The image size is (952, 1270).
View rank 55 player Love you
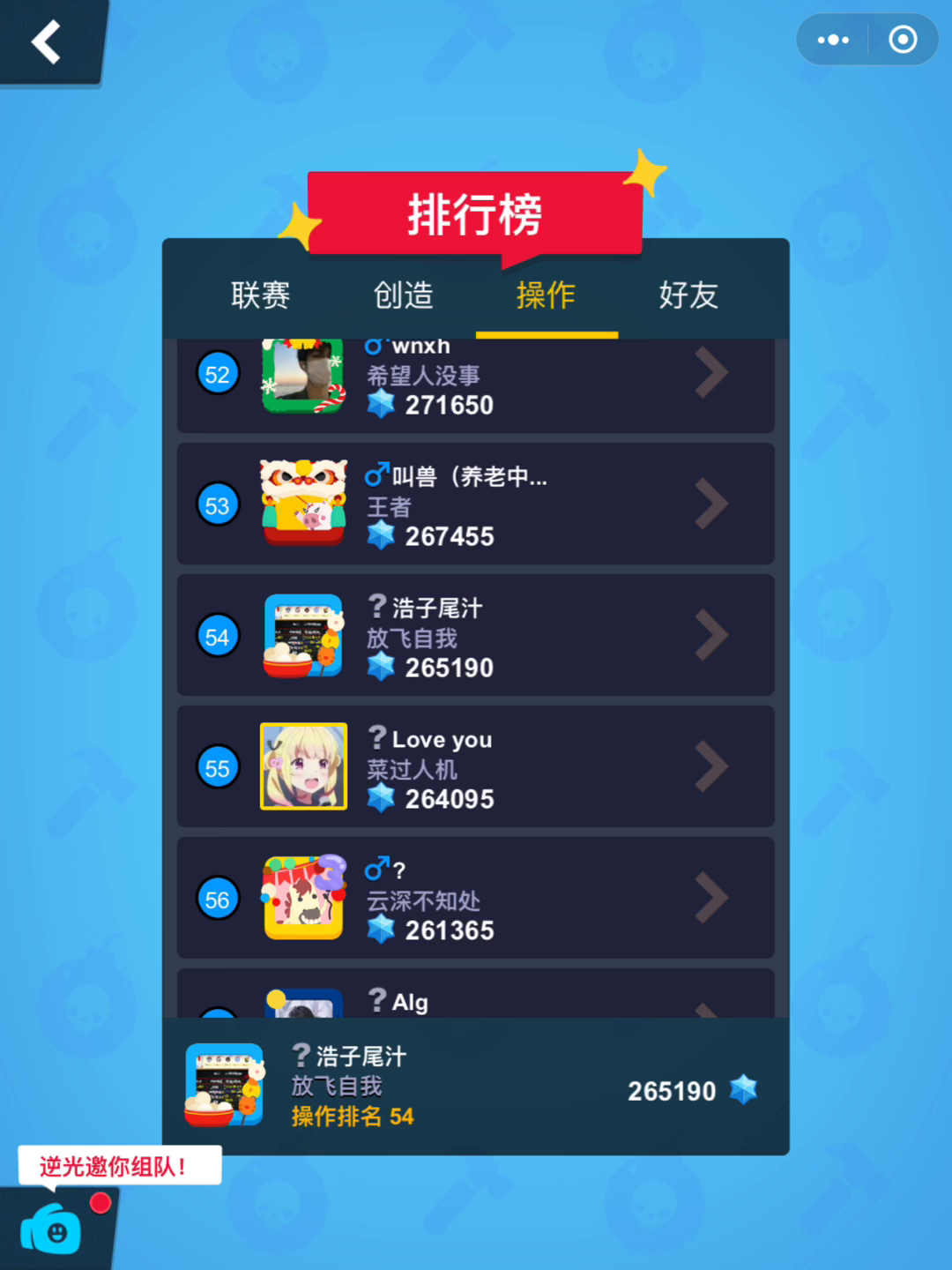click(x=476, y=766)
